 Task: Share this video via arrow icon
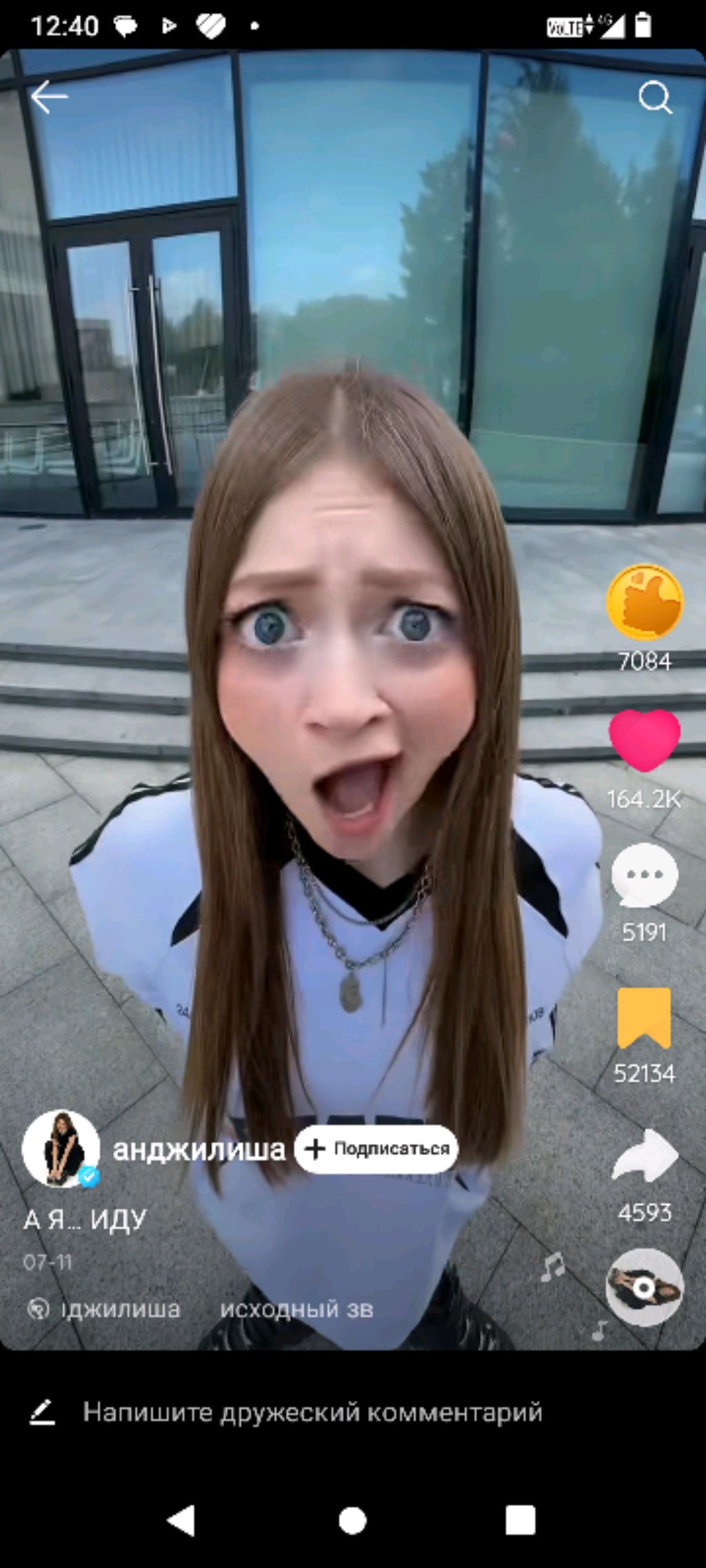(x=644, y=1157)
